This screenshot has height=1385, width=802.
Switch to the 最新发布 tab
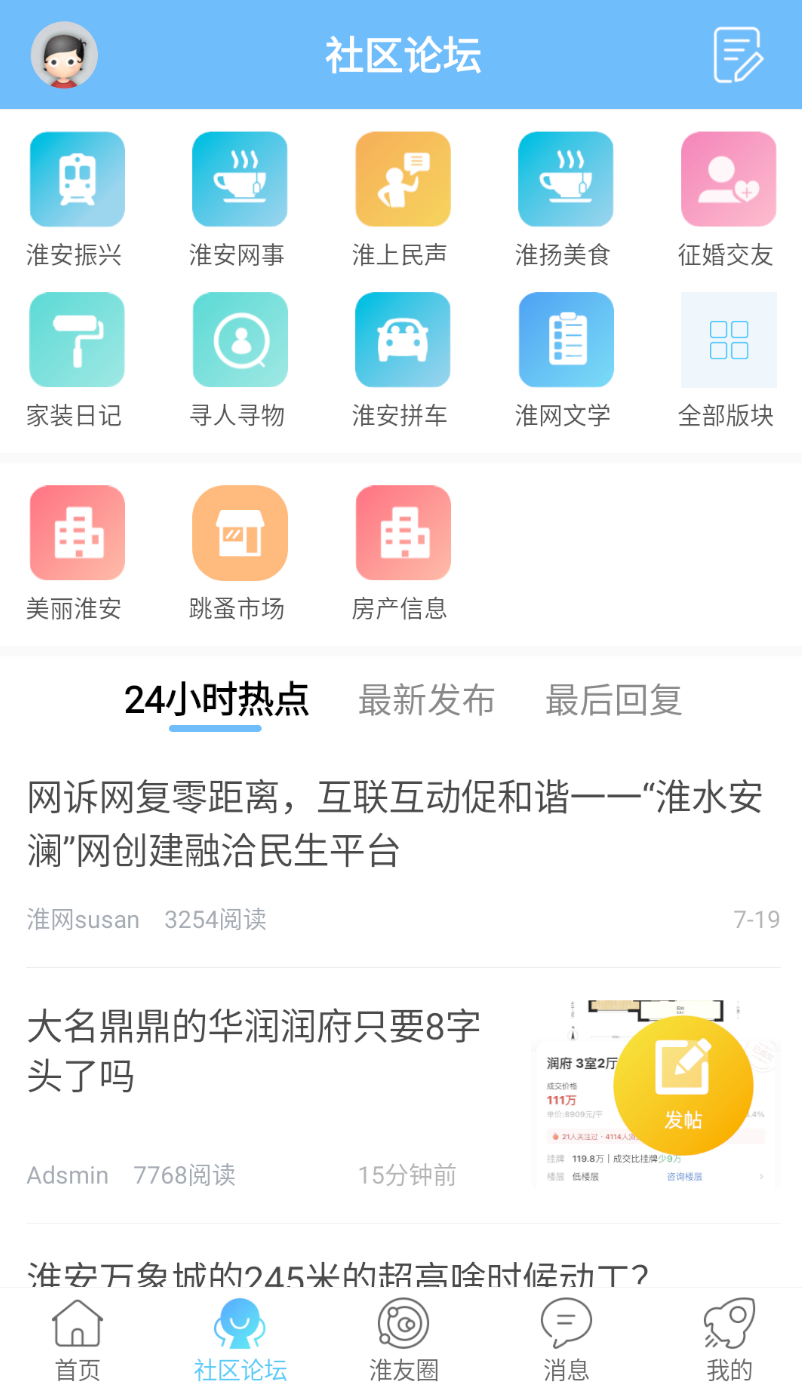(x=427, y=700)
